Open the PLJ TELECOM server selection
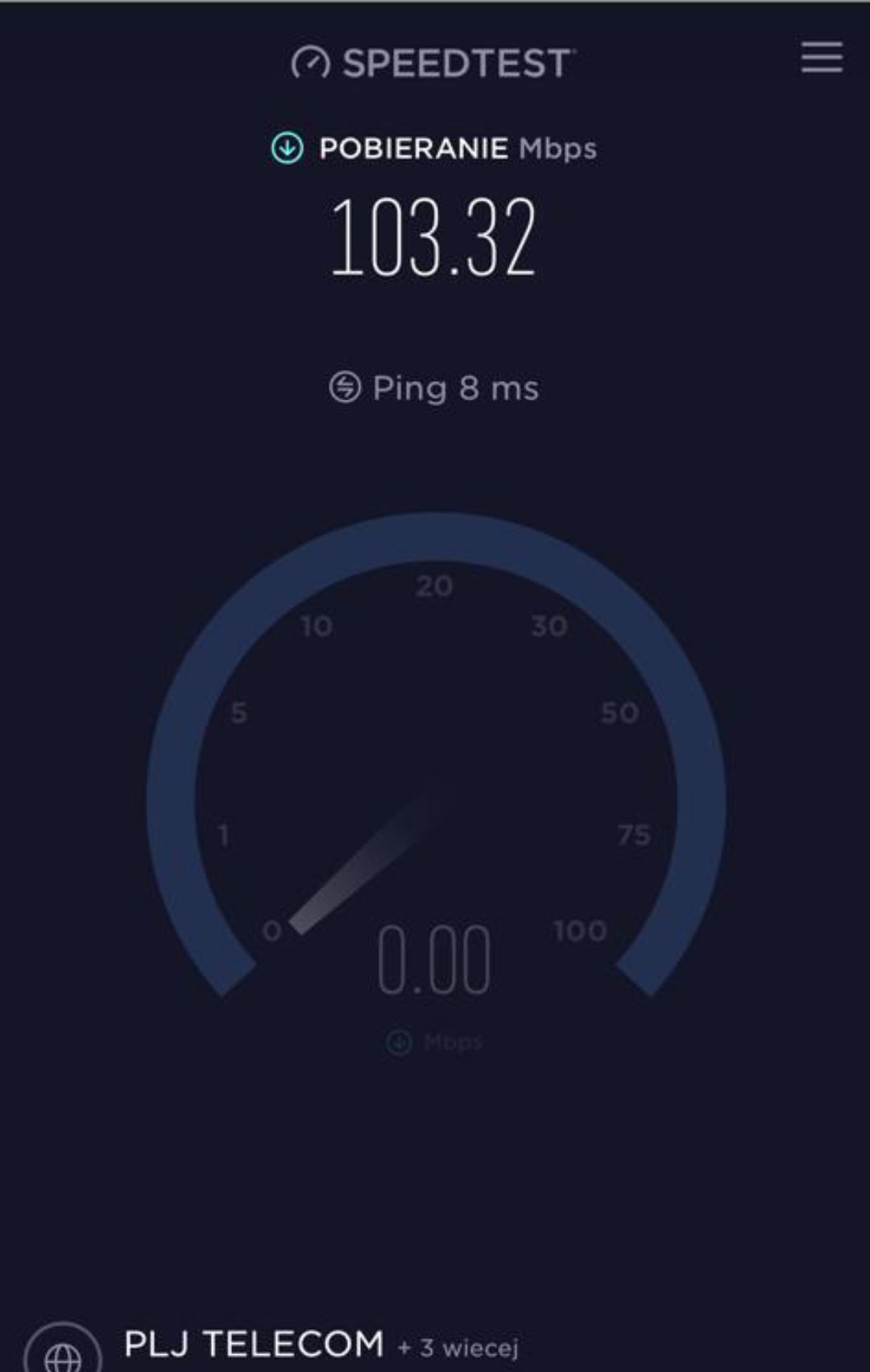Screen dimensions: 870x1372 click(254, 1344)
